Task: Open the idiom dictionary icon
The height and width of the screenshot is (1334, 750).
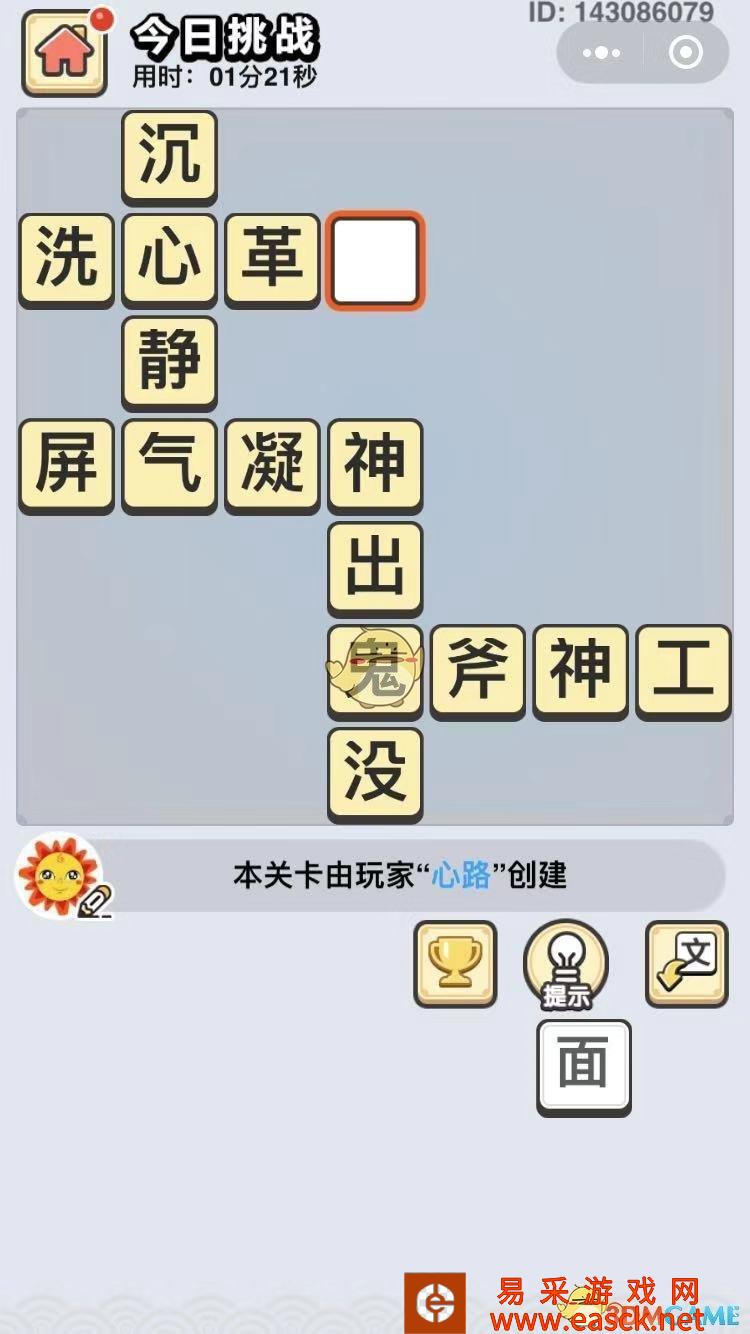Action: pos(686,963)
